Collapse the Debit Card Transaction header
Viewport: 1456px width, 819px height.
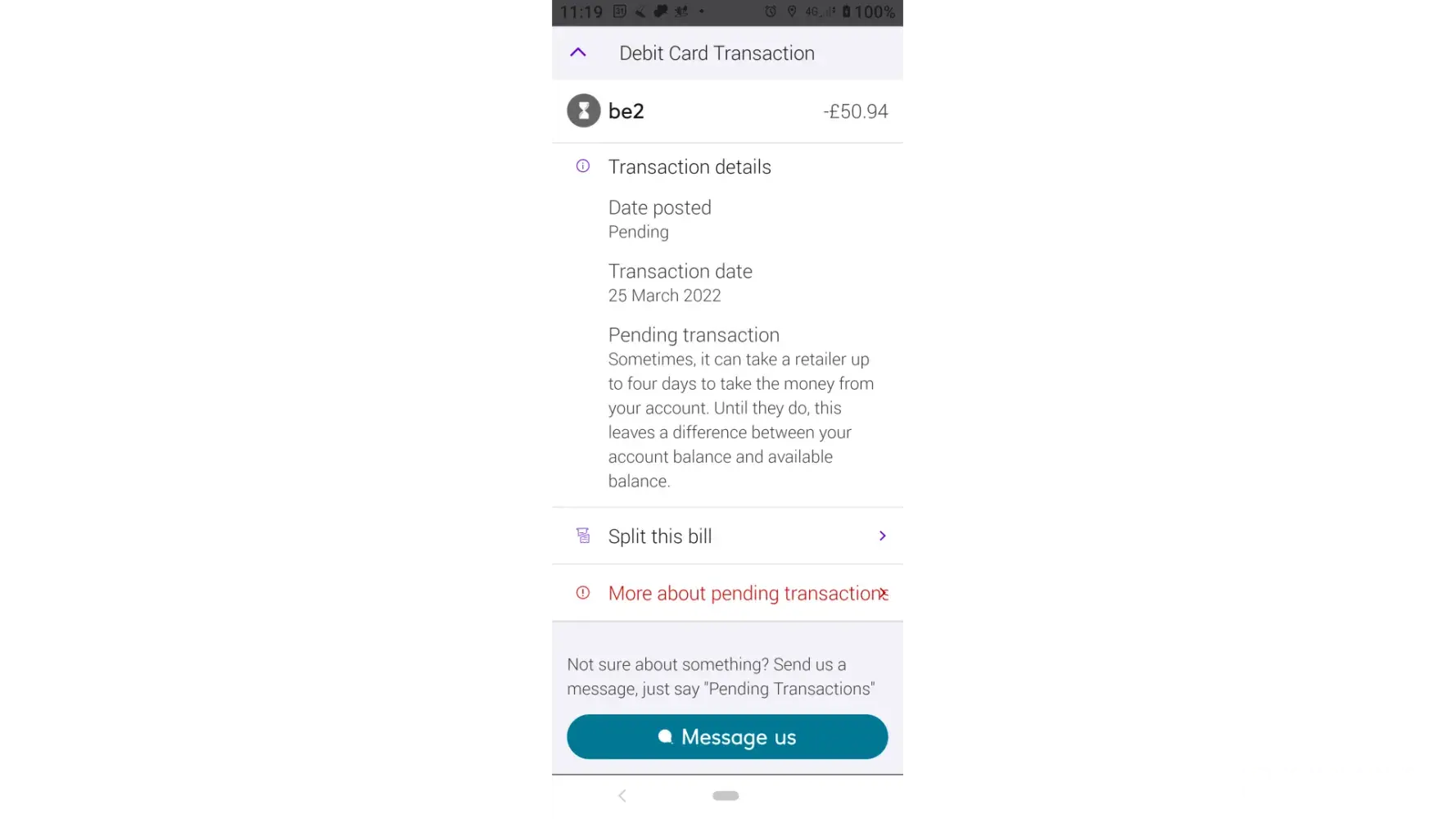(578, 53)
